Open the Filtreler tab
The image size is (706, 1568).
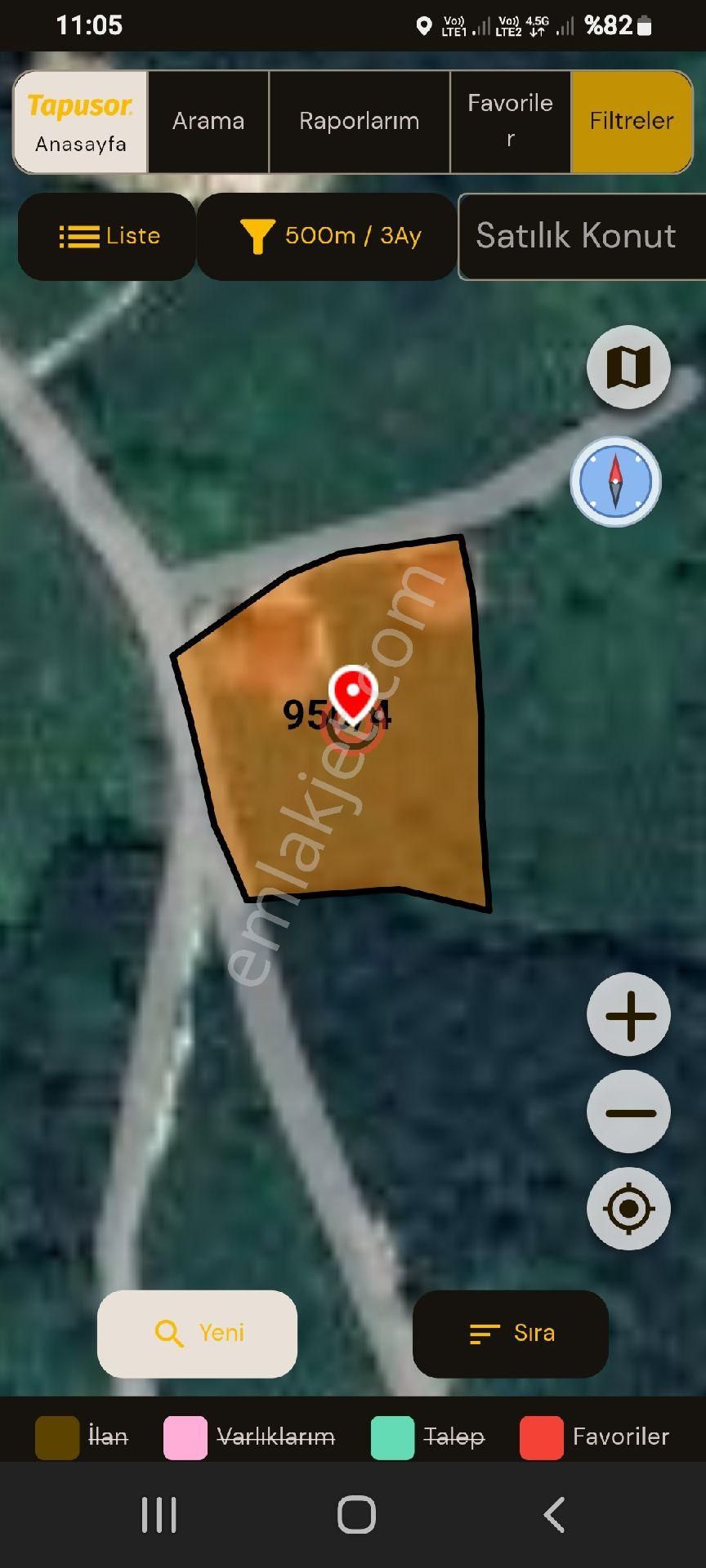pos(632,122)
